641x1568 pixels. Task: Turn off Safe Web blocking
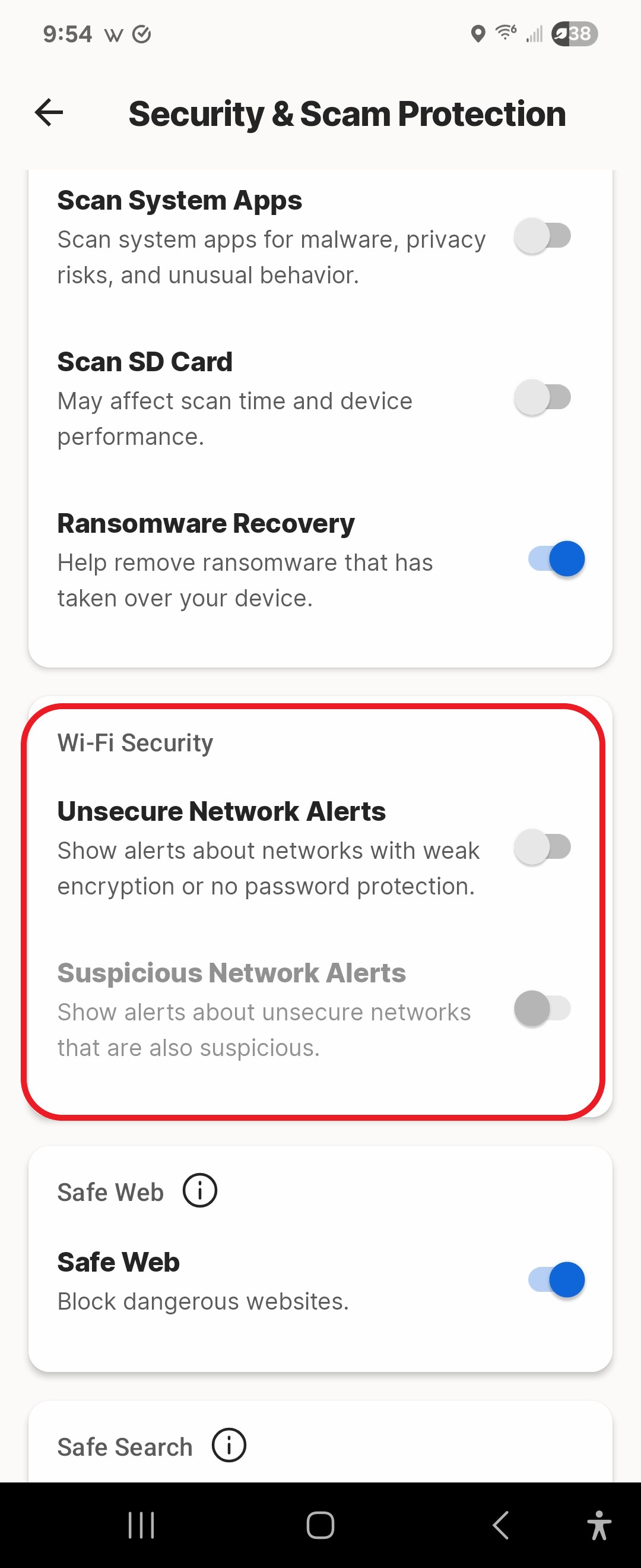(x=557, y=1279)
